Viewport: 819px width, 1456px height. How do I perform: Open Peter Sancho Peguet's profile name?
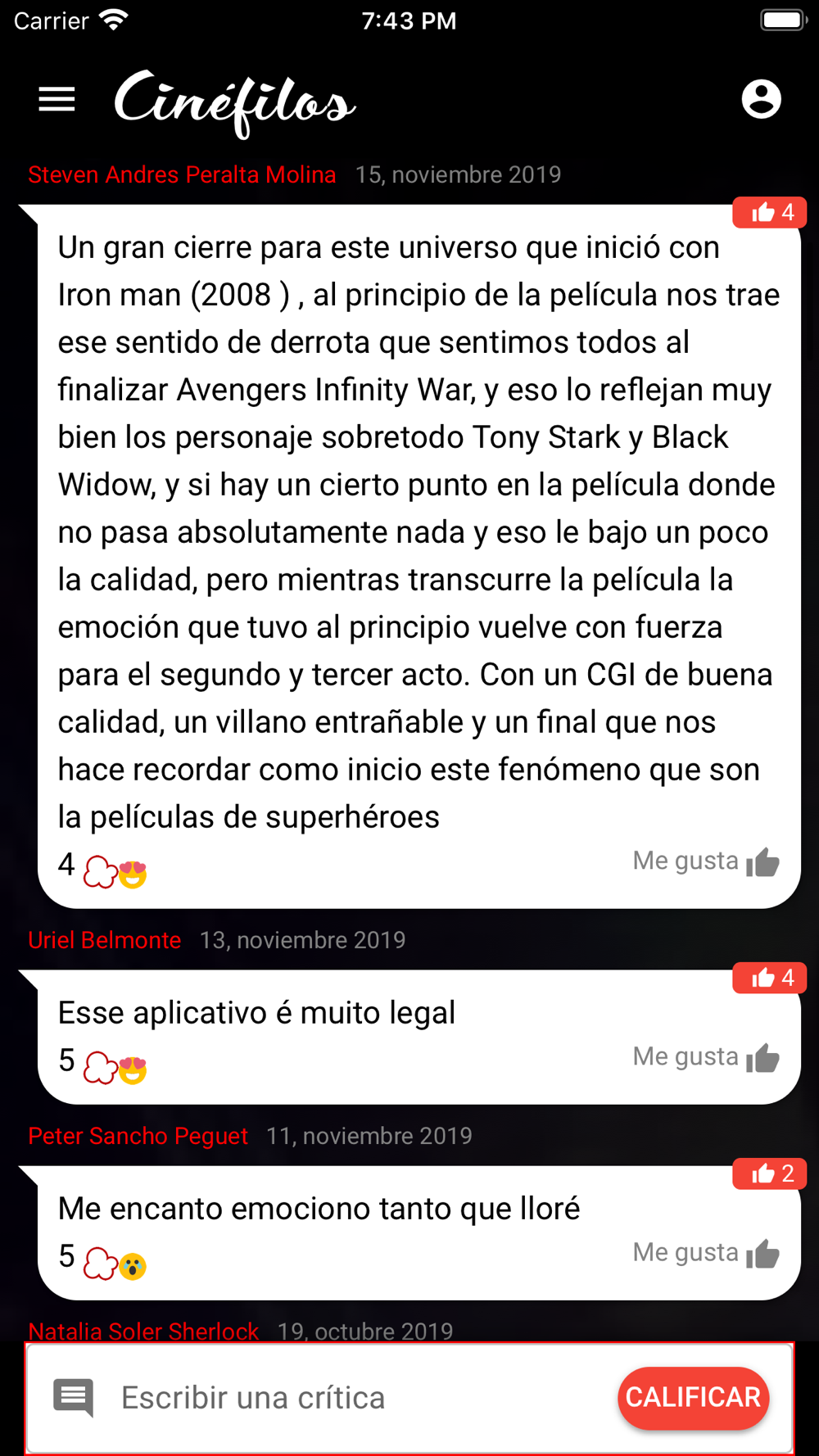pyautogui.click(x=138, y=1136)
